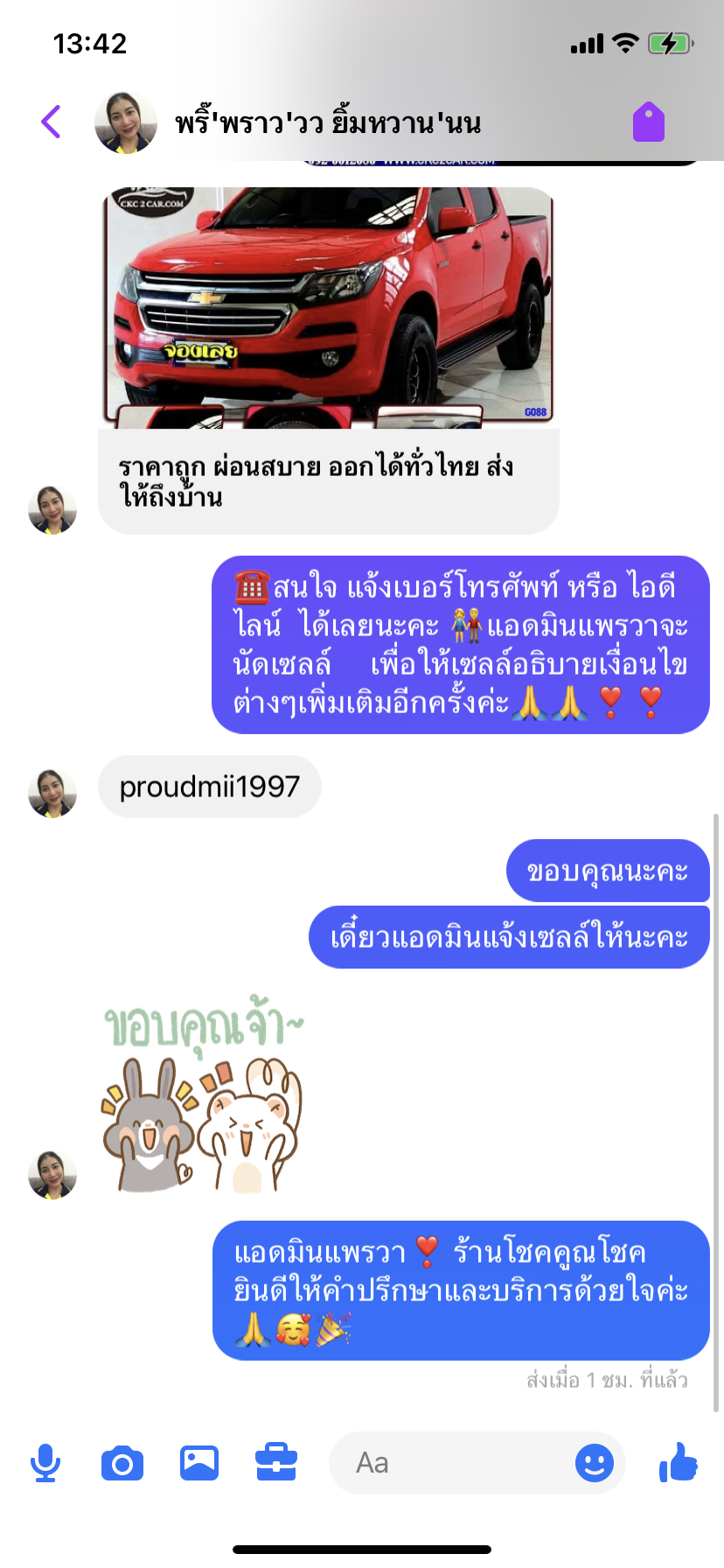Image resolution: width=724 pixels, height=1568 pixels.
Task: Open the contact's profile from the header name
Action: coord(328,122)
